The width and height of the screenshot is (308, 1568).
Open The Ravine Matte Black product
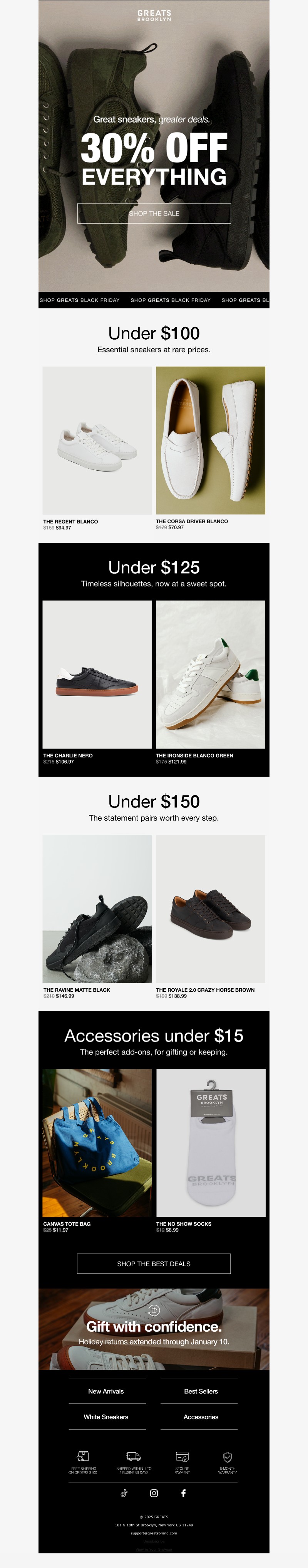pyautogui.click(x=97, y=909)
